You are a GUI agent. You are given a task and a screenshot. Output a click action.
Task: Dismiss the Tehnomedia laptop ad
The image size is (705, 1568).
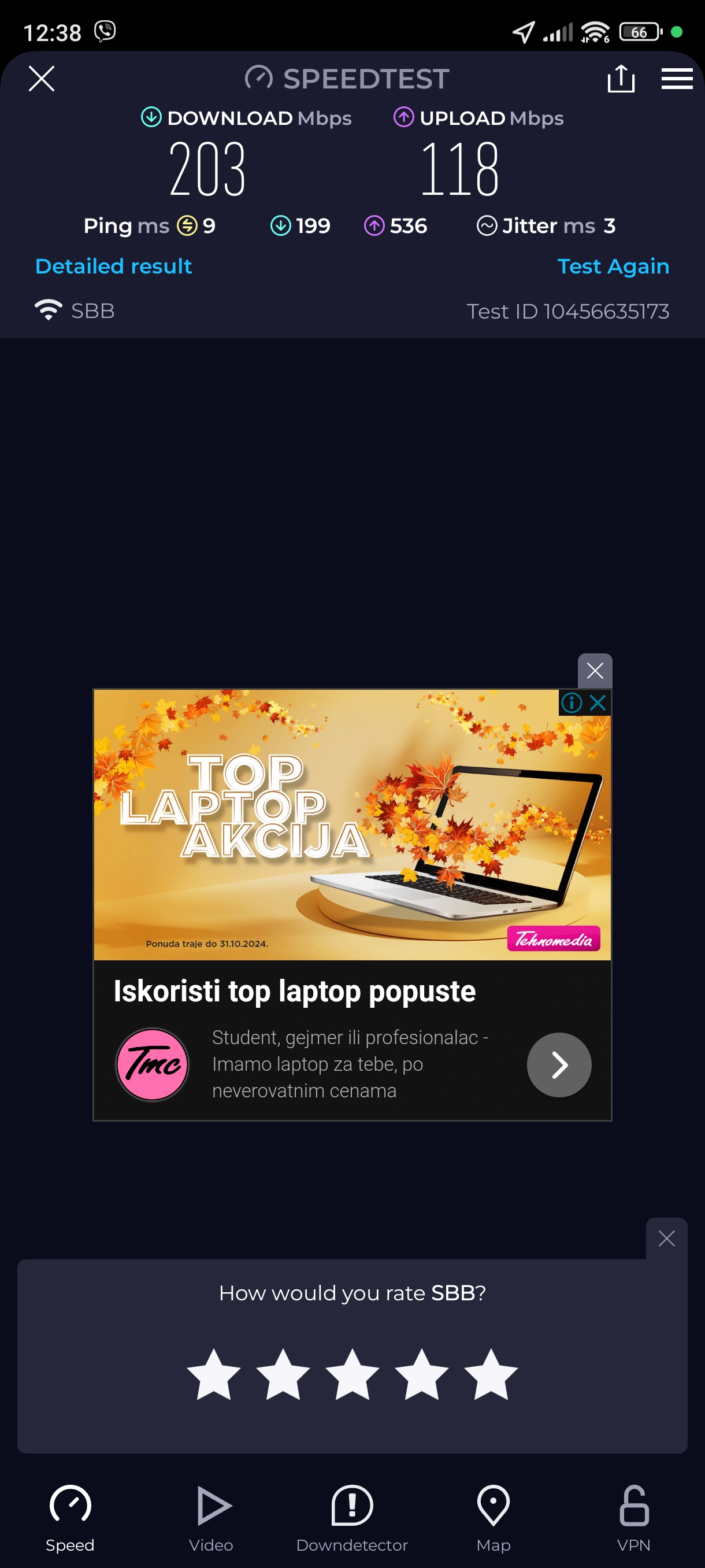point(594,671)
